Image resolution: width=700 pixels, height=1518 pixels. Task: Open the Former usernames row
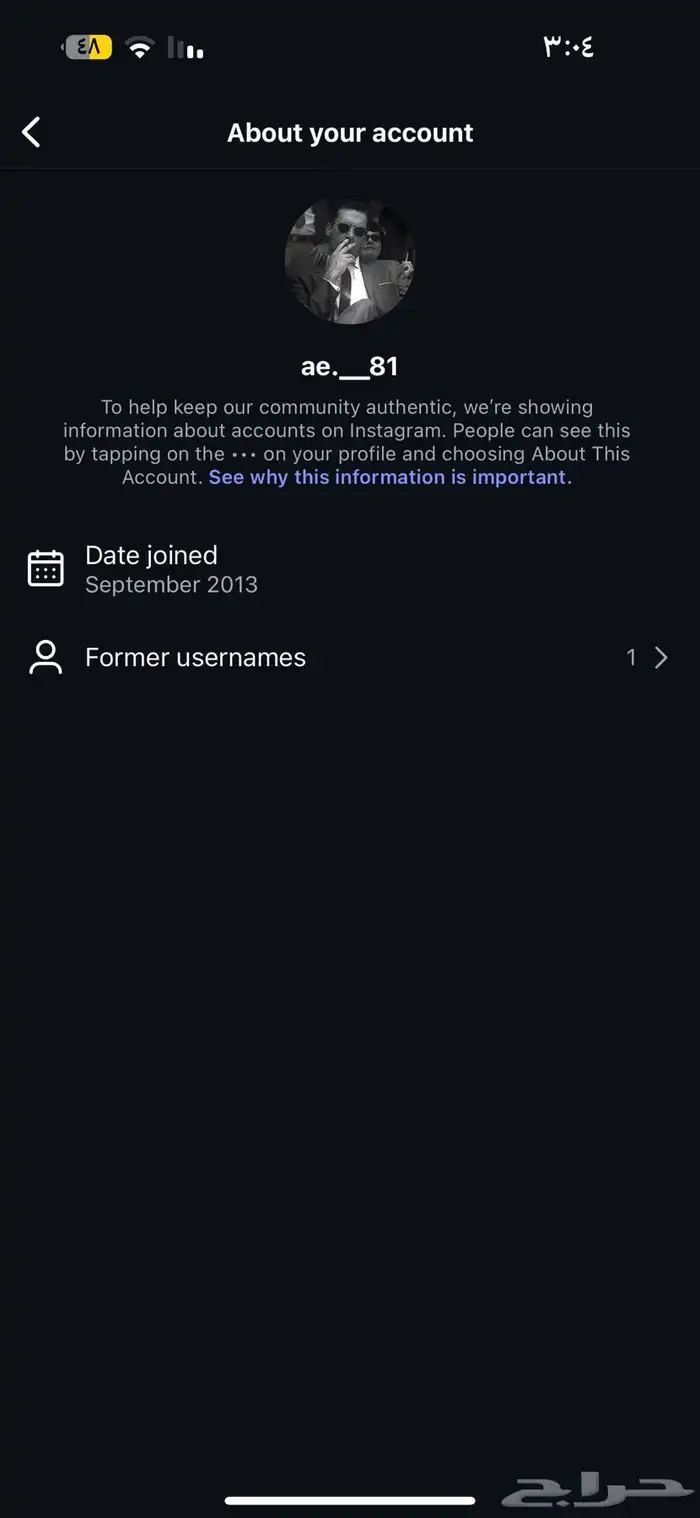coord(350,657)
